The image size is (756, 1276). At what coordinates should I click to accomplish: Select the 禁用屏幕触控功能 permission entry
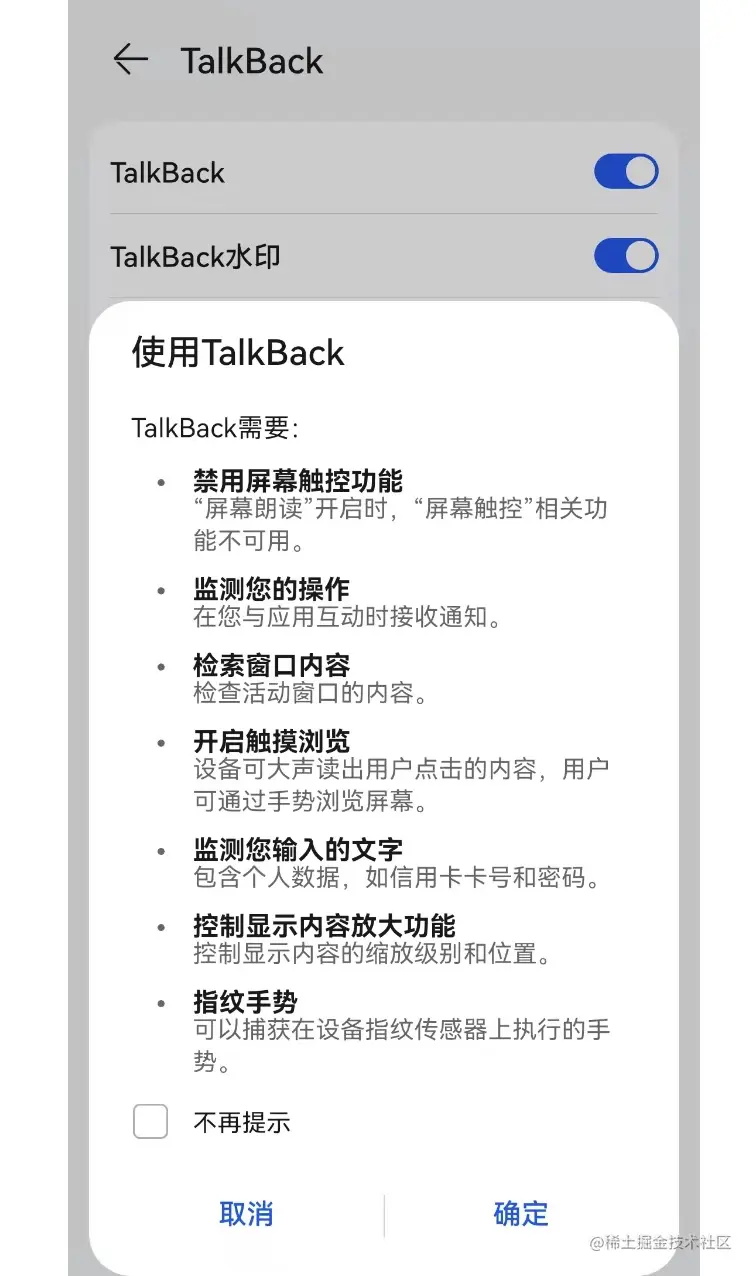click(x=299, y=479)
